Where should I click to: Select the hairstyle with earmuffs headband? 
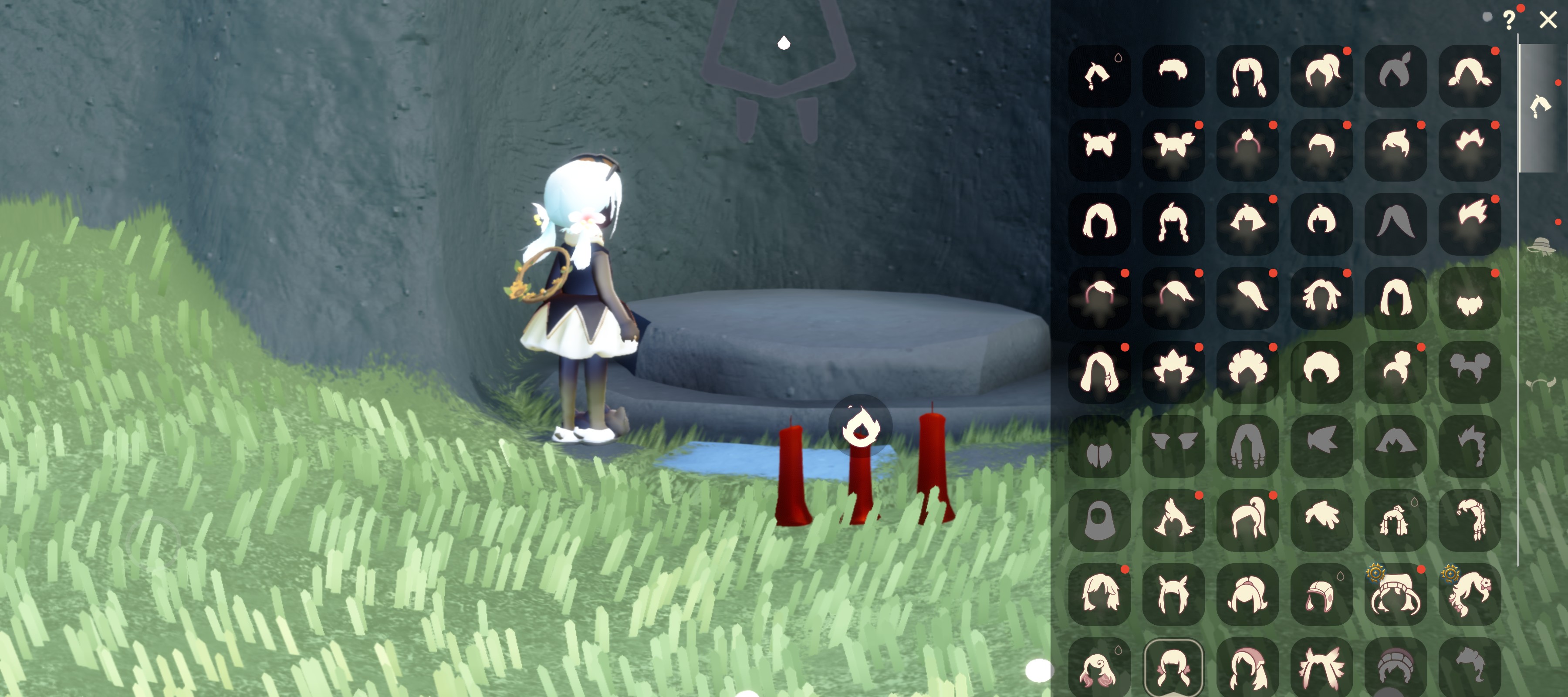tap(1395, 594)
